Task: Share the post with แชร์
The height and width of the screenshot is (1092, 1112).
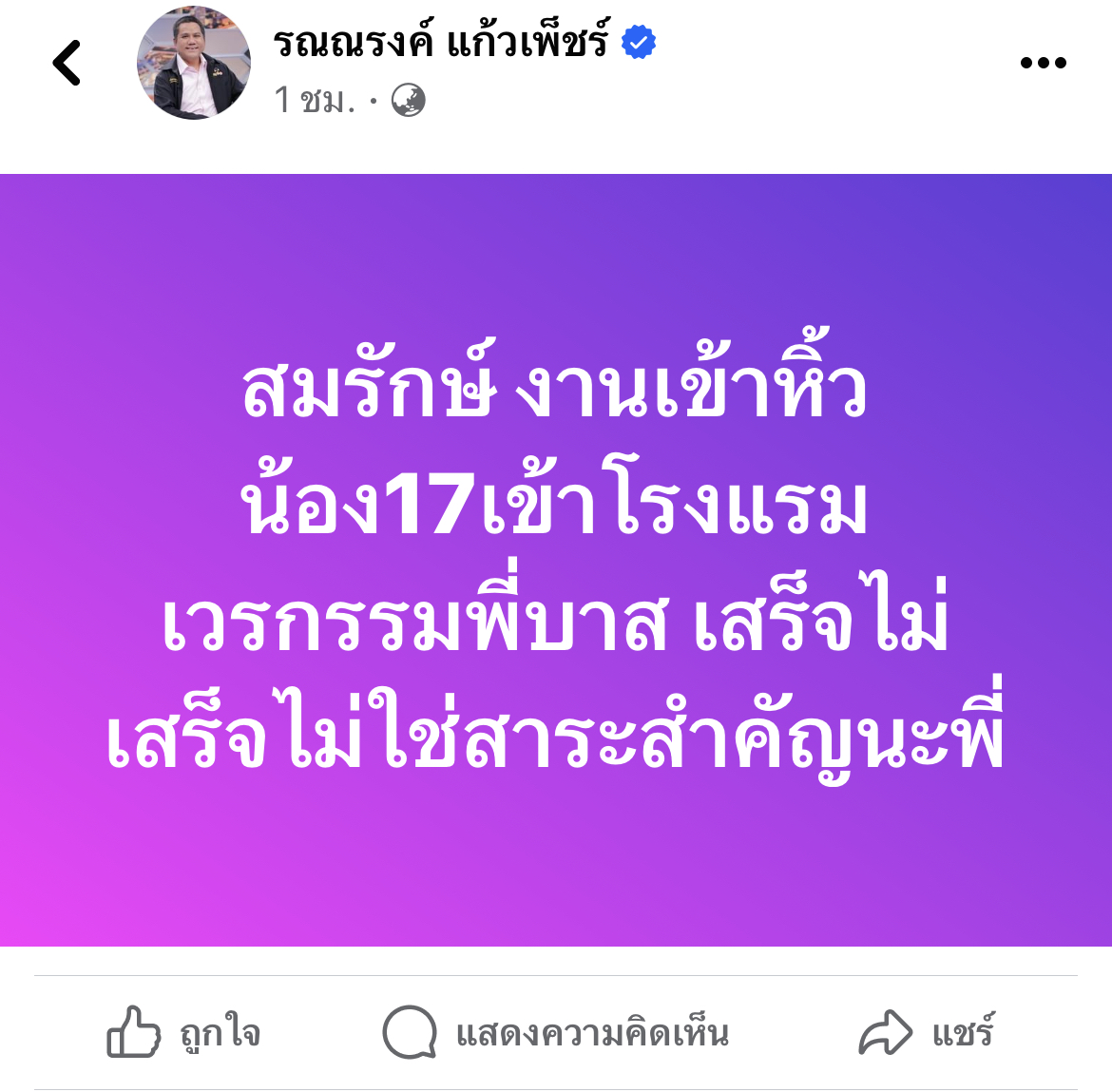Action: click(x=927, y=1032)
